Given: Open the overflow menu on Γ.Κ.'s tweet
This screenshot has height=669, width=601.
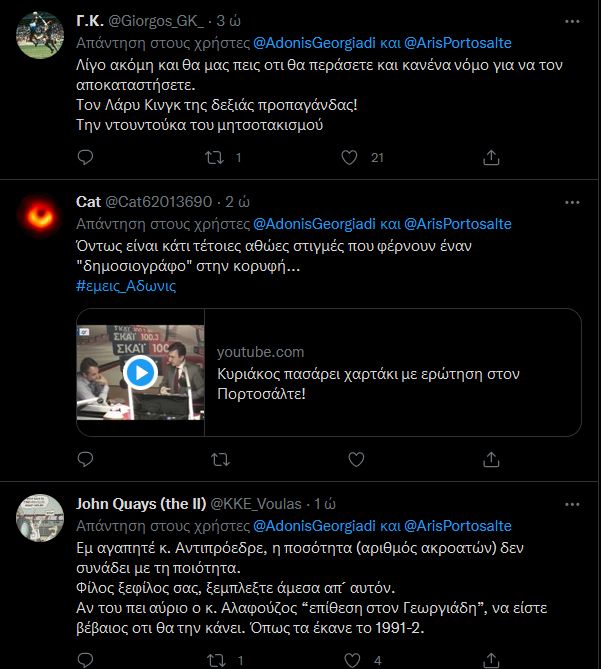Looking at the screenshot, I should click(x=570, y=22).
